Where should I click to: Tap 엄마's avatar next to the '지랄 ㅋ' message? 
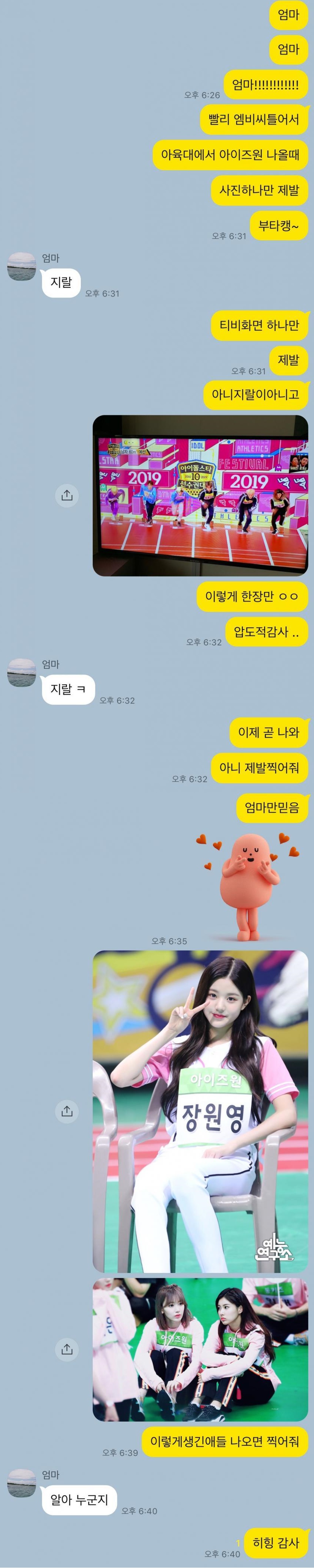(x=21, y=672)
